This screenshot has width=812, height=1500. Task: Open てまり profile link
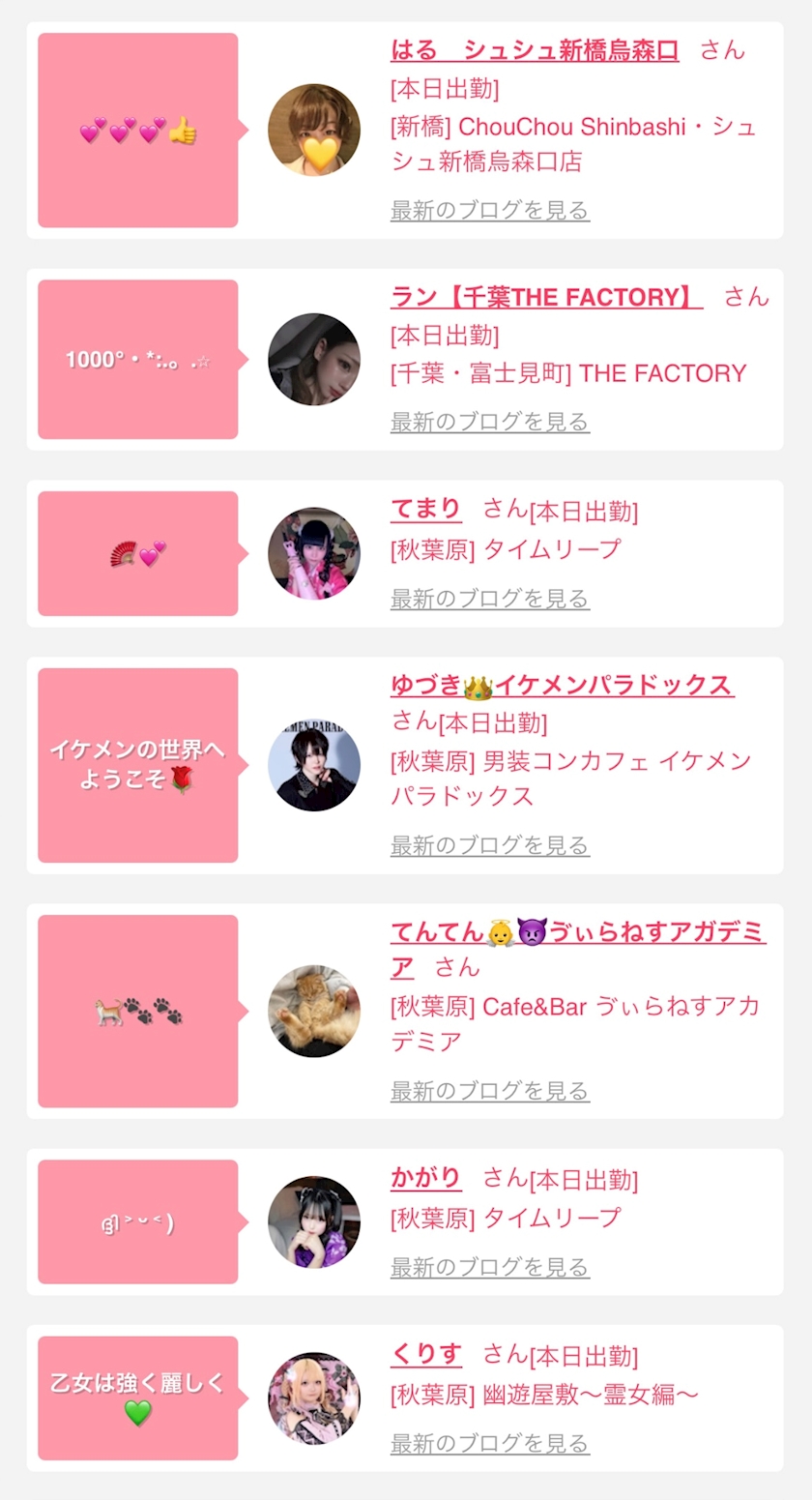[426, 509]
